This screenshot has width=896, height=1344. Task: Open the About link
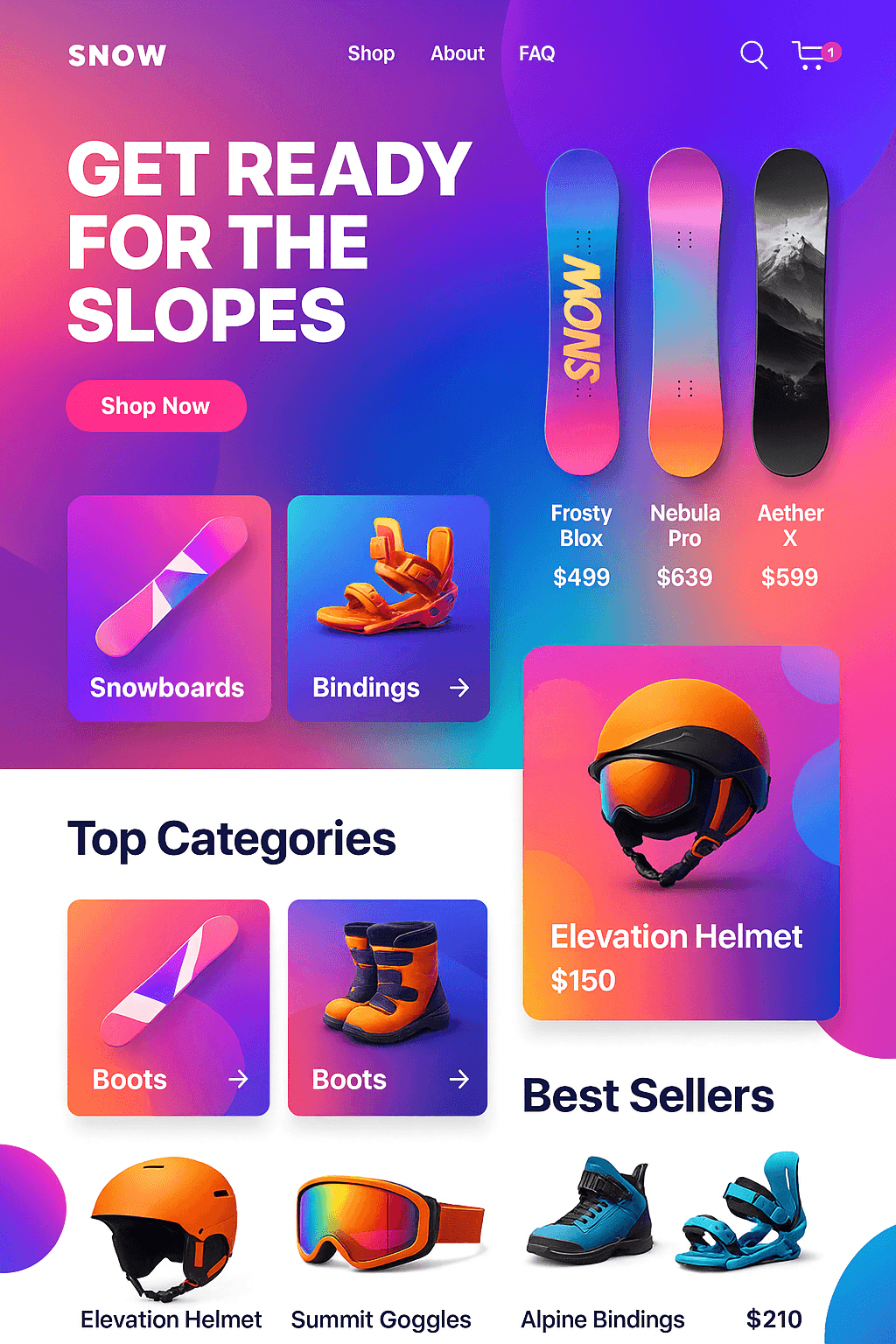[x=457, y=54]
